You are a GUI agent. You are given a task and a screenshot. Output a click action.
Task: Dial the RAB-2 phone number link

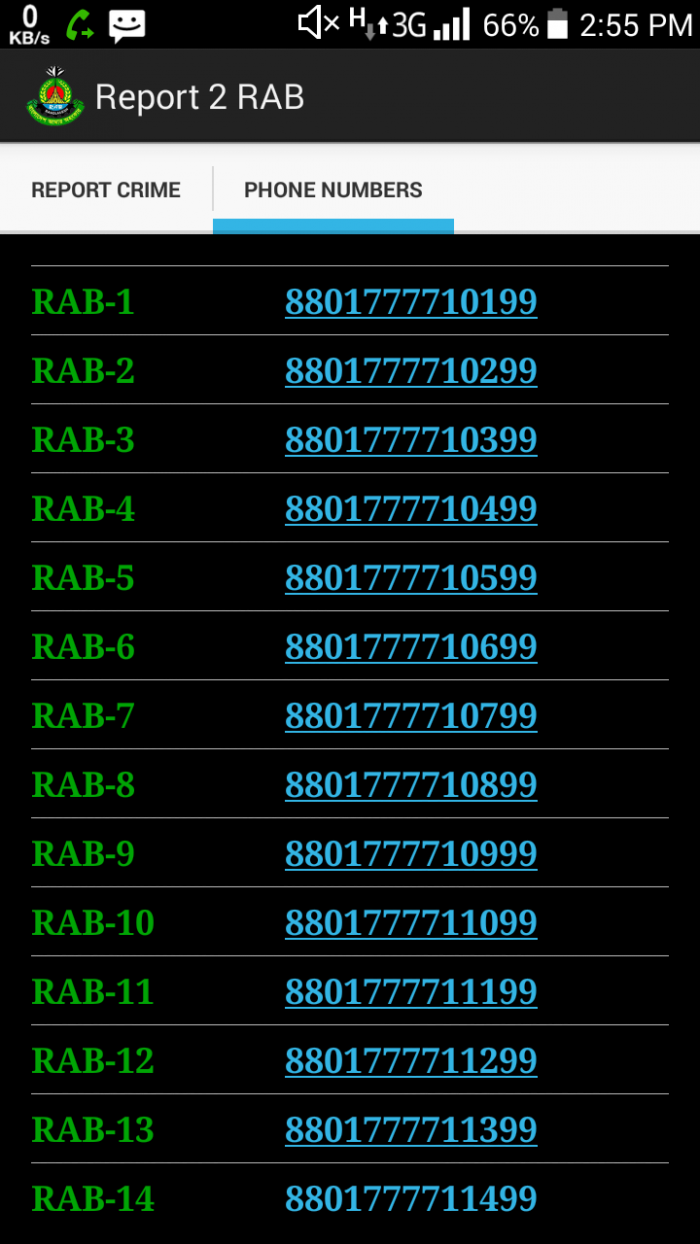point(411,371)
